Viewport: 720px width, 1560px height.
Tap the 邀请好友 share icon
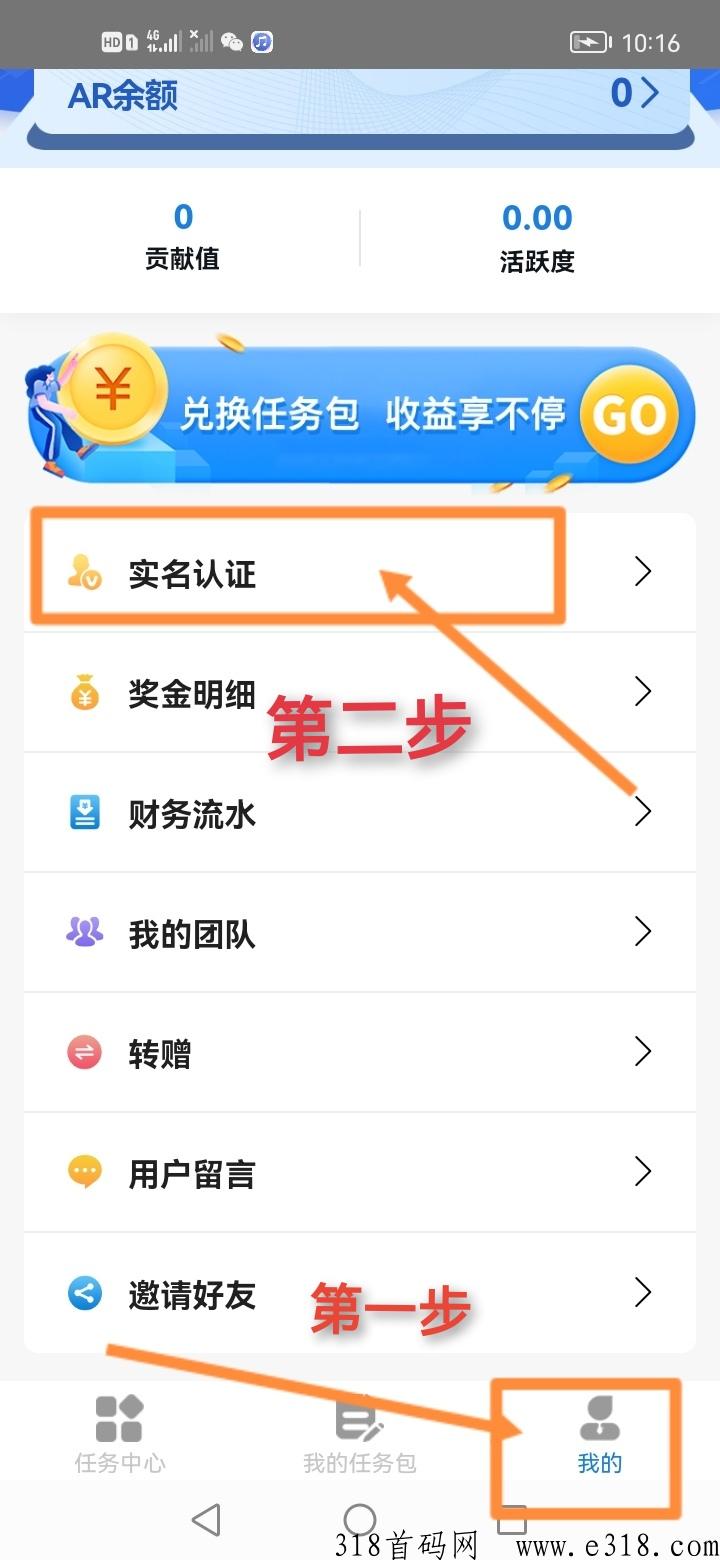(x=85, y=1292)
